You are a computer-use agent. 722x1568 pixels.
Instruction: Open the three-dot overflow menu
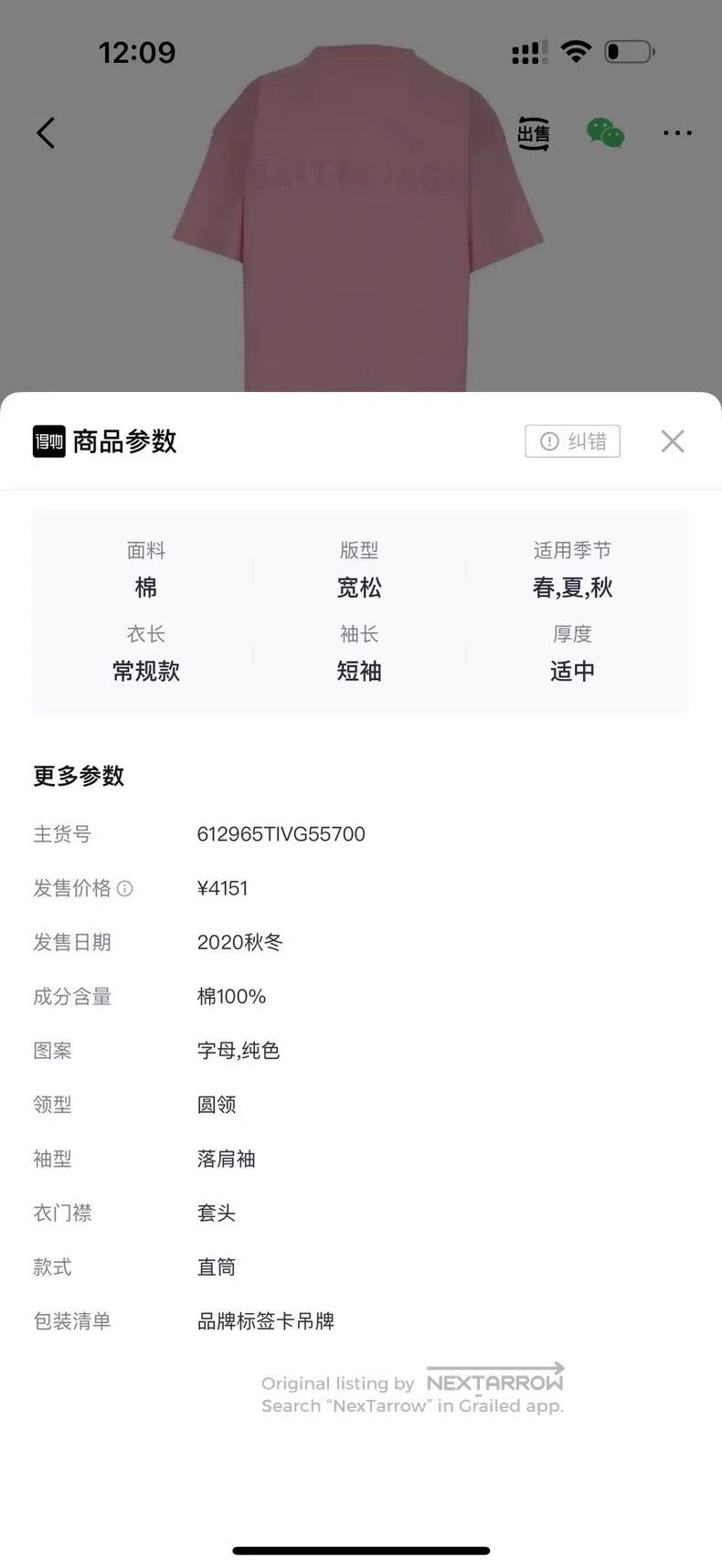tap(677, 133)
